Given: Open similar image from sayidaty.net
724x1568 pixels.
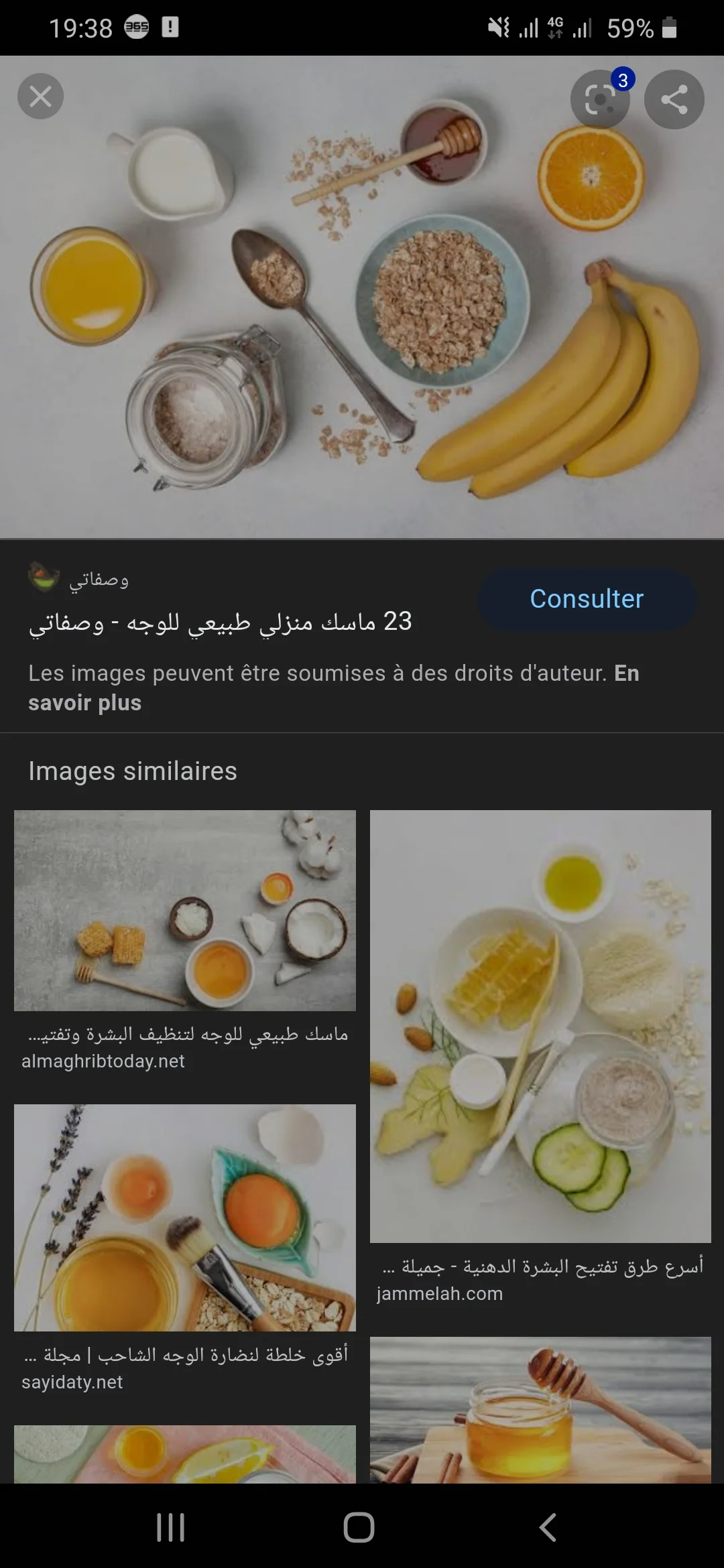Looking at the screenshot, I should [x=185, y=1217].
